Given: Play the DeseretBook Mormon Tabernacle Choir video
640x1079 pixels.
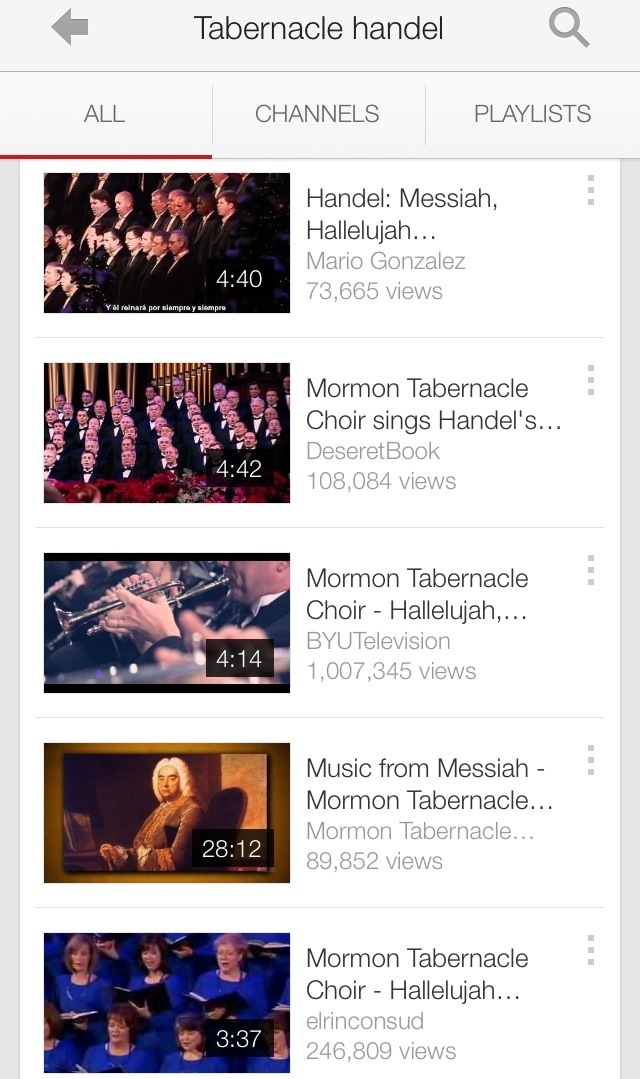Looking at the screenshot, I should pos(167,433).
